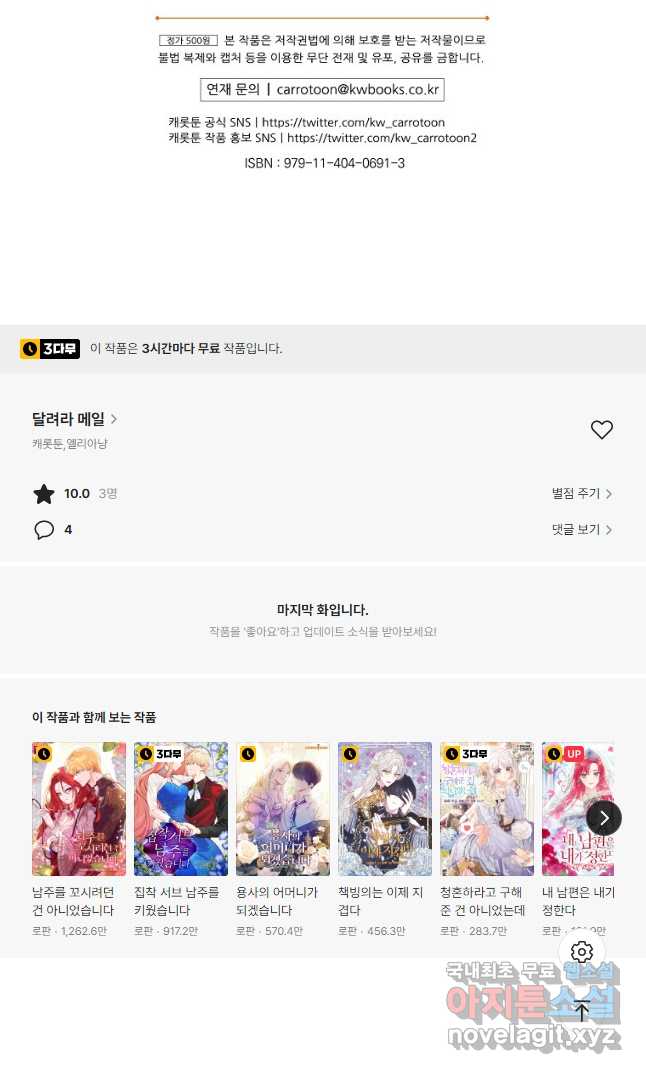
Task: Tap 별점 주기 to rate
Action: [x=582, y=493]
